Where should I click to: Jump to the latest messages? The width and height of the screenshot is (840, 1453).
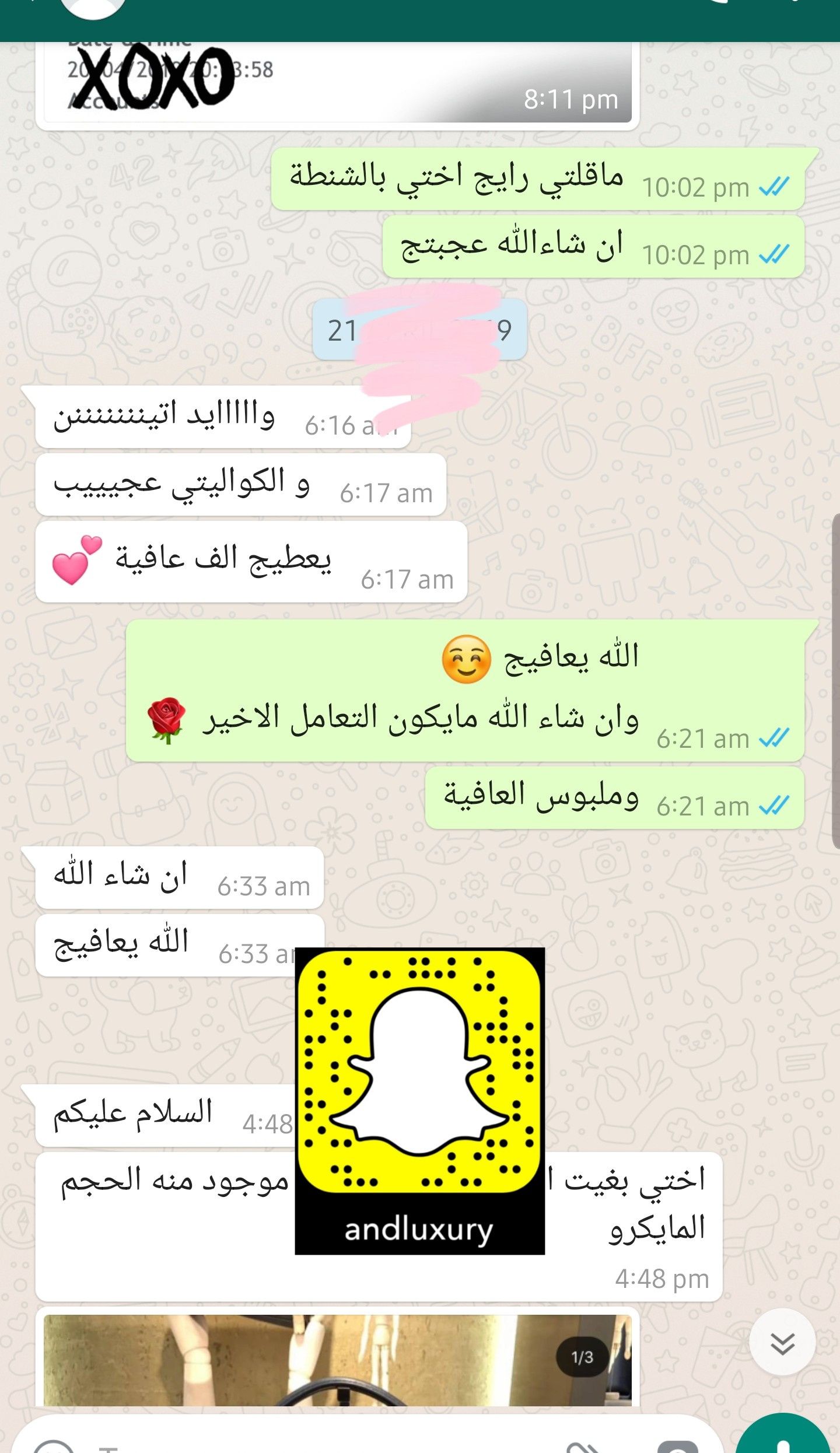point(782,1343)
